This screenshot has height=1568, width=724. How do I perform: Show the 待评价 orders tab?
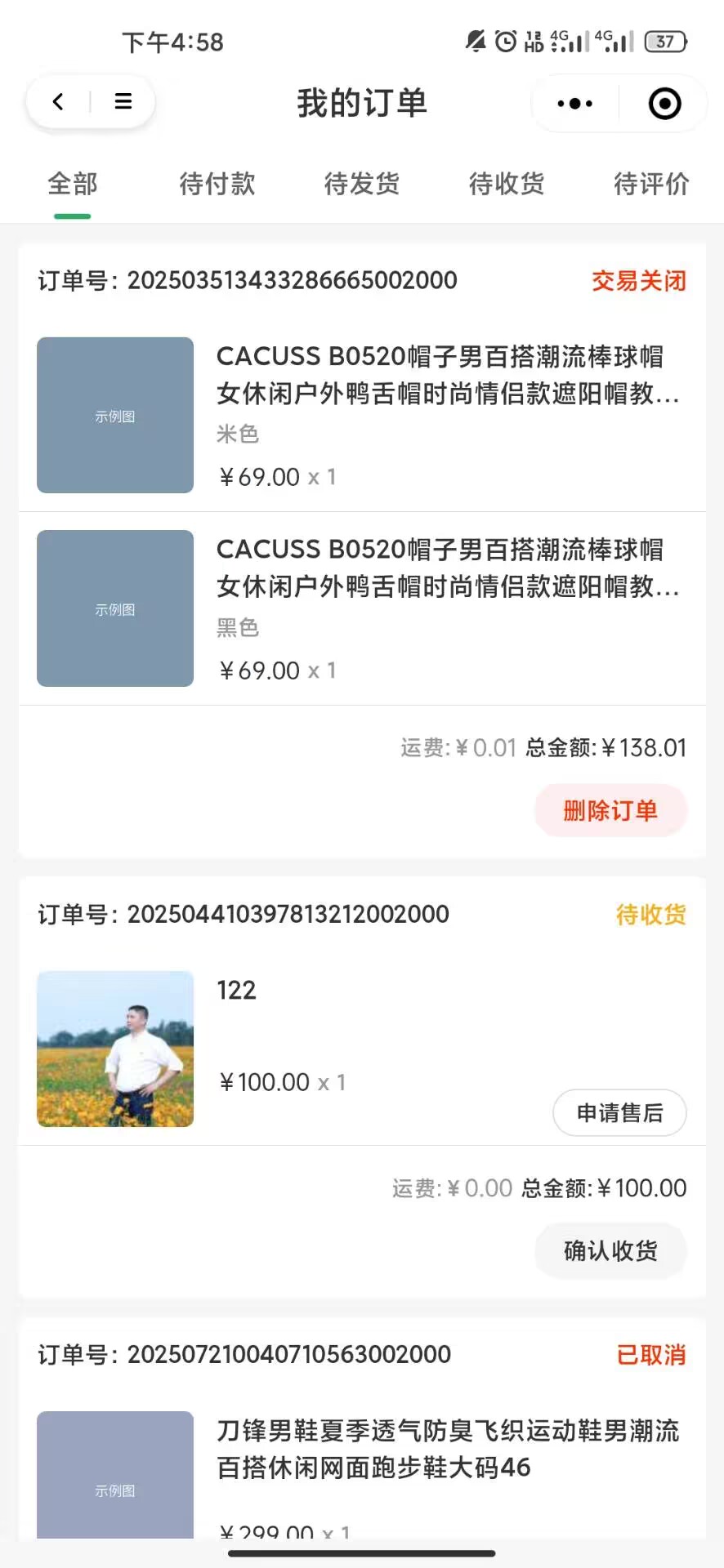click(x=651, y=184)
